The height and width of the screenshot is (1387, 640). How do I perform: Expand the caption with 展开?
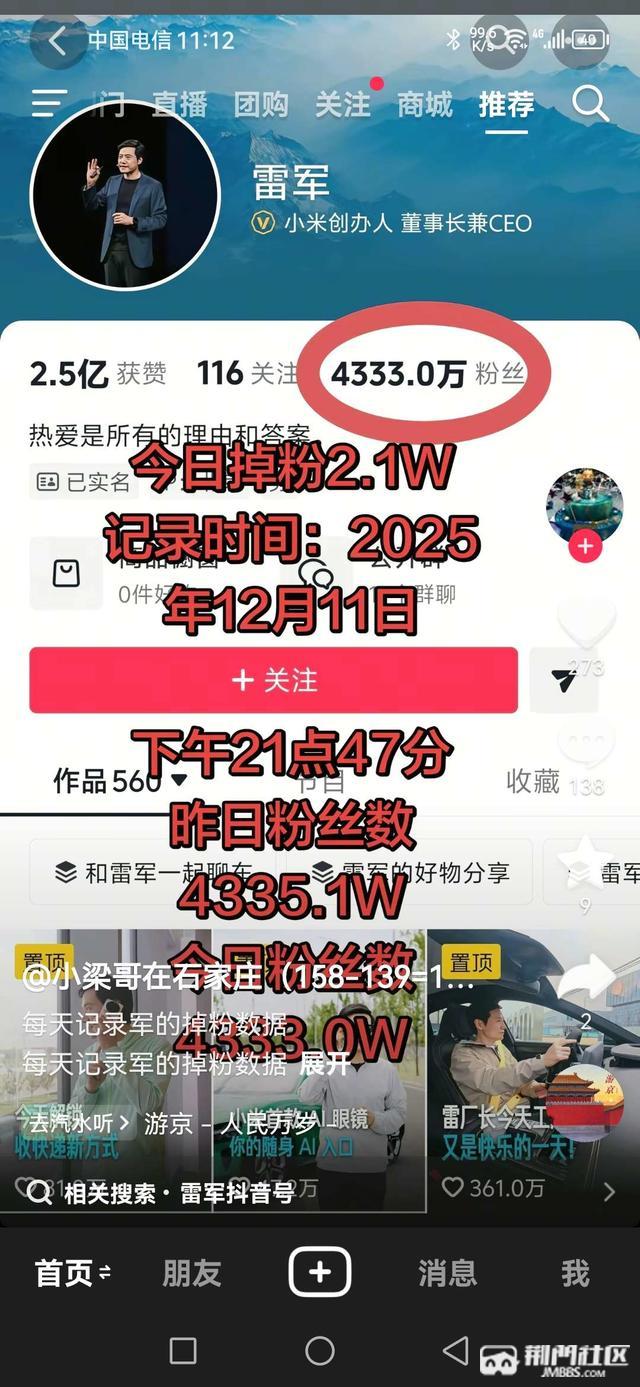[324, 1063]
